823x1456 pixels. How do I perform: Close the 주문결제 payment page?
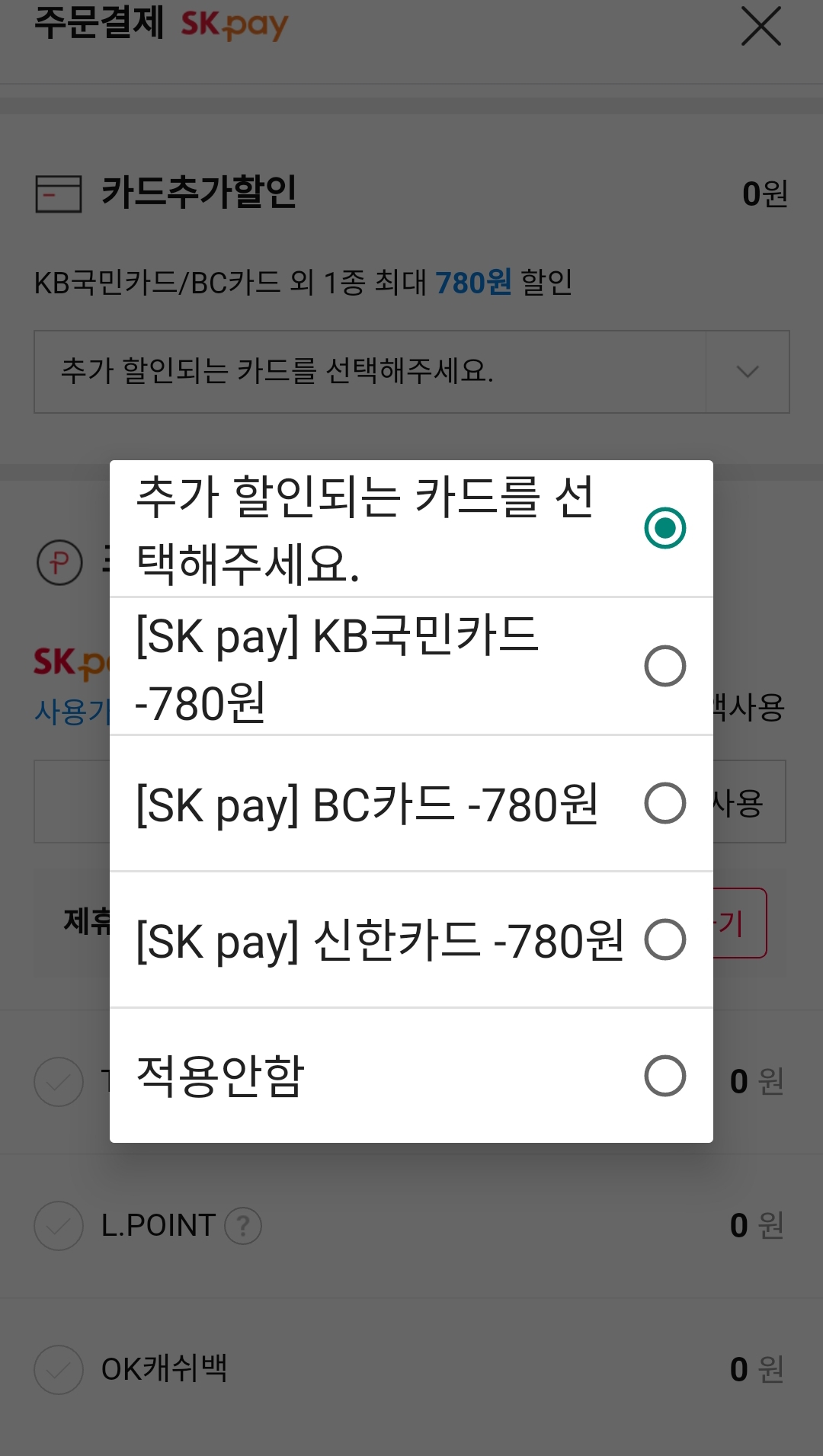[761, 27]
